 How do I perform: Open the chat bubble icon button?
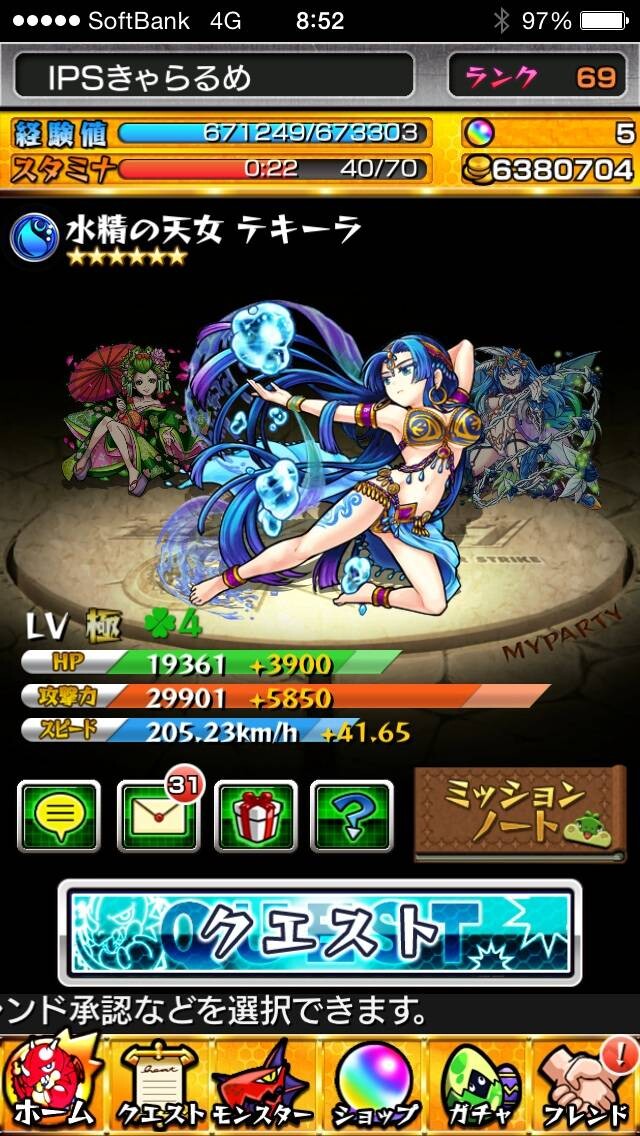tap(59, 815)
